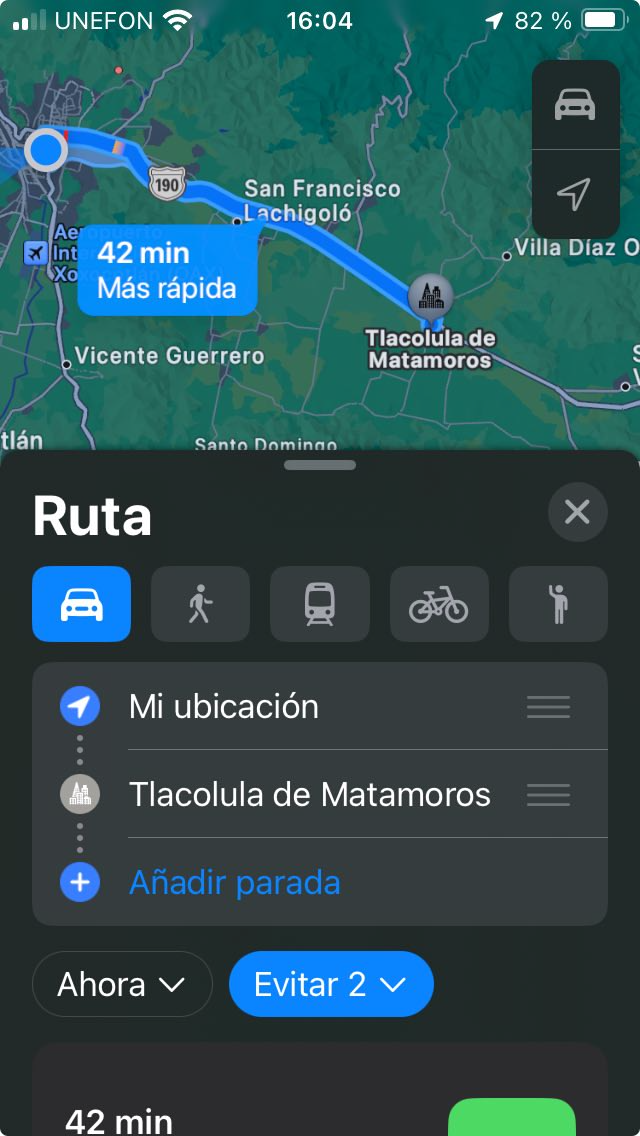Start the 42 min route with green button
Viewport: 640px width, 1136px height.
511,1118
